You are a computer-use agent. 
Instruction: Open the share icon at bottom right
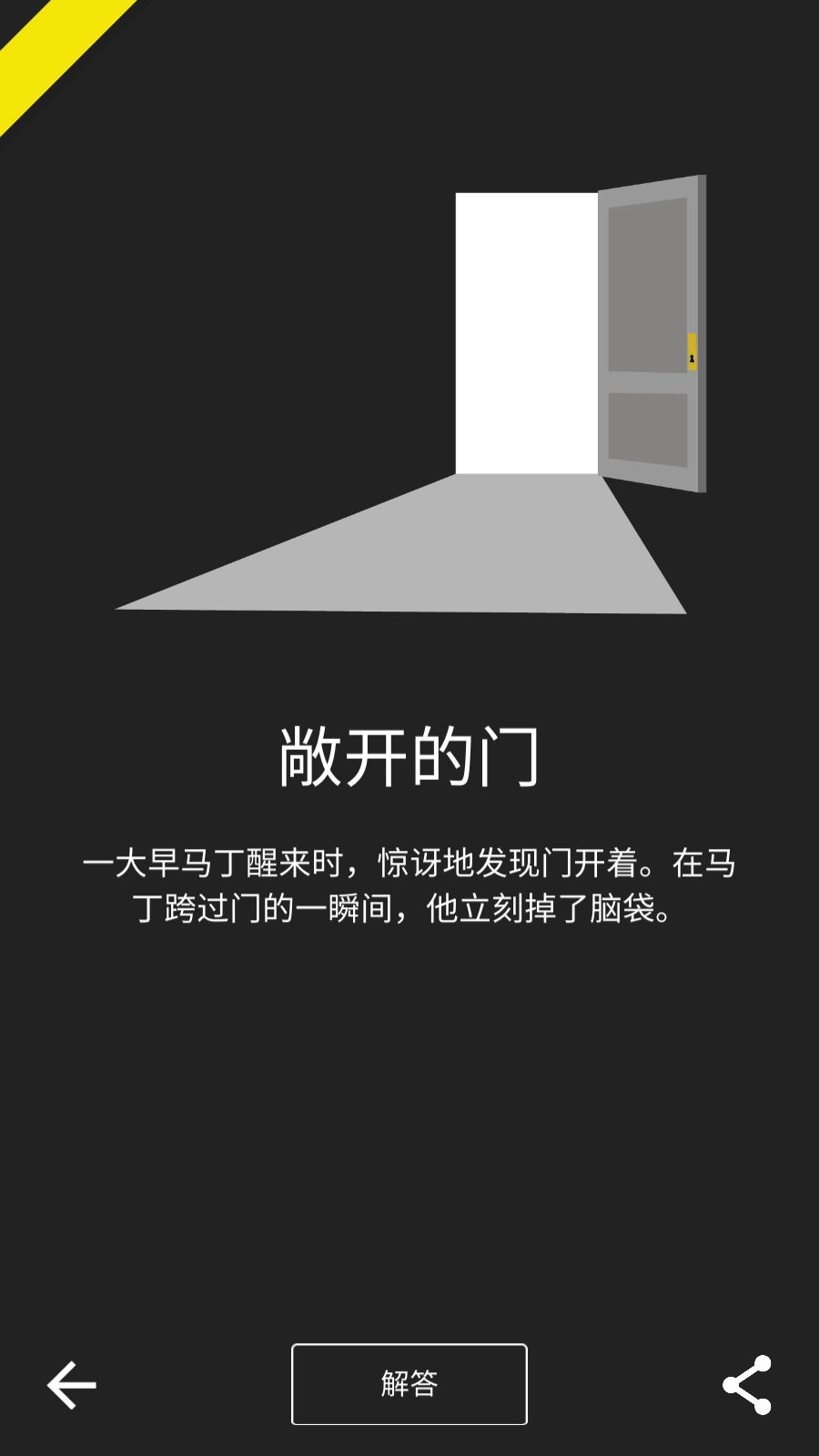746,1384
